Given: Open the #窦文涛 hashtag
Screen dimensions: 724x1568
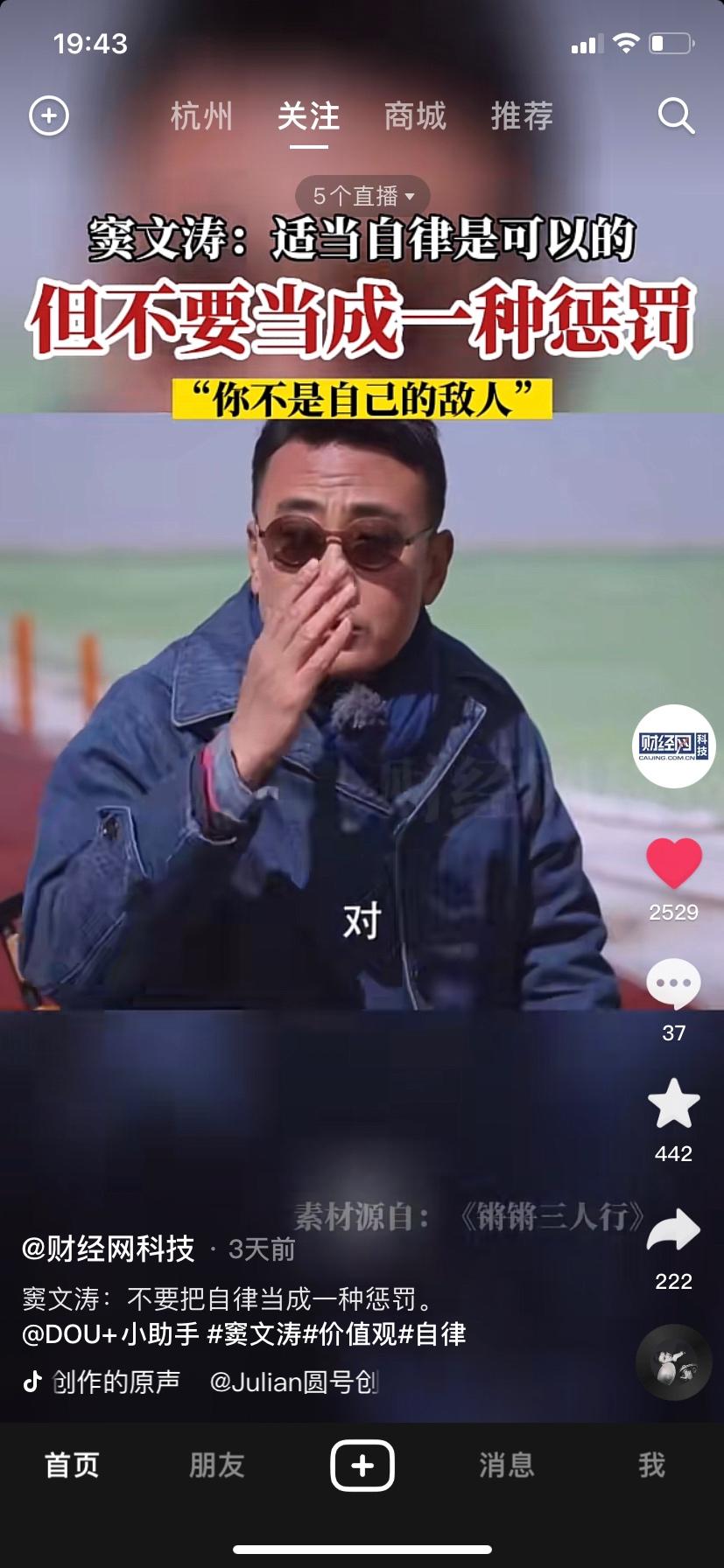Looking at the screenshot, I should point(254,1334).
